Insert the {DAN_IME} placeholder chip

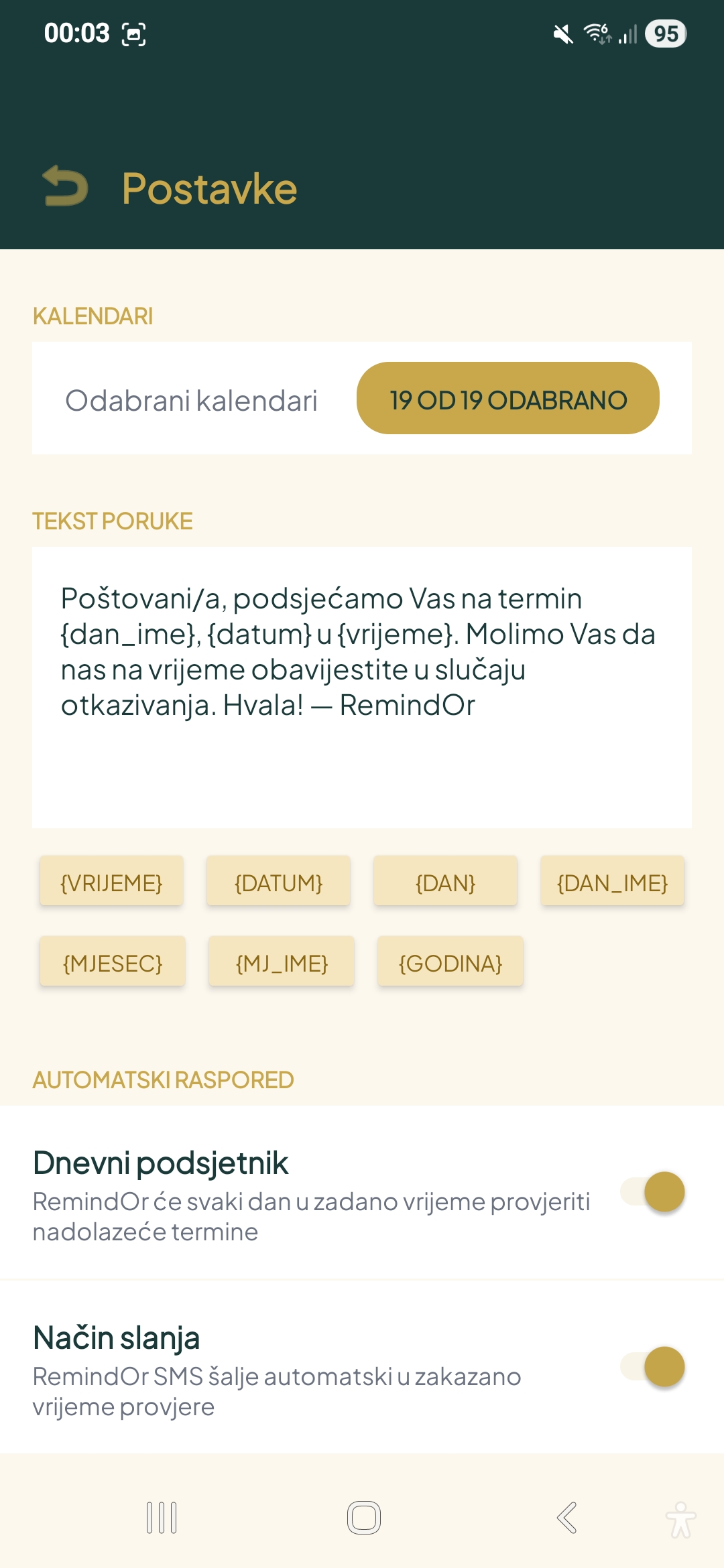(612, 882)
